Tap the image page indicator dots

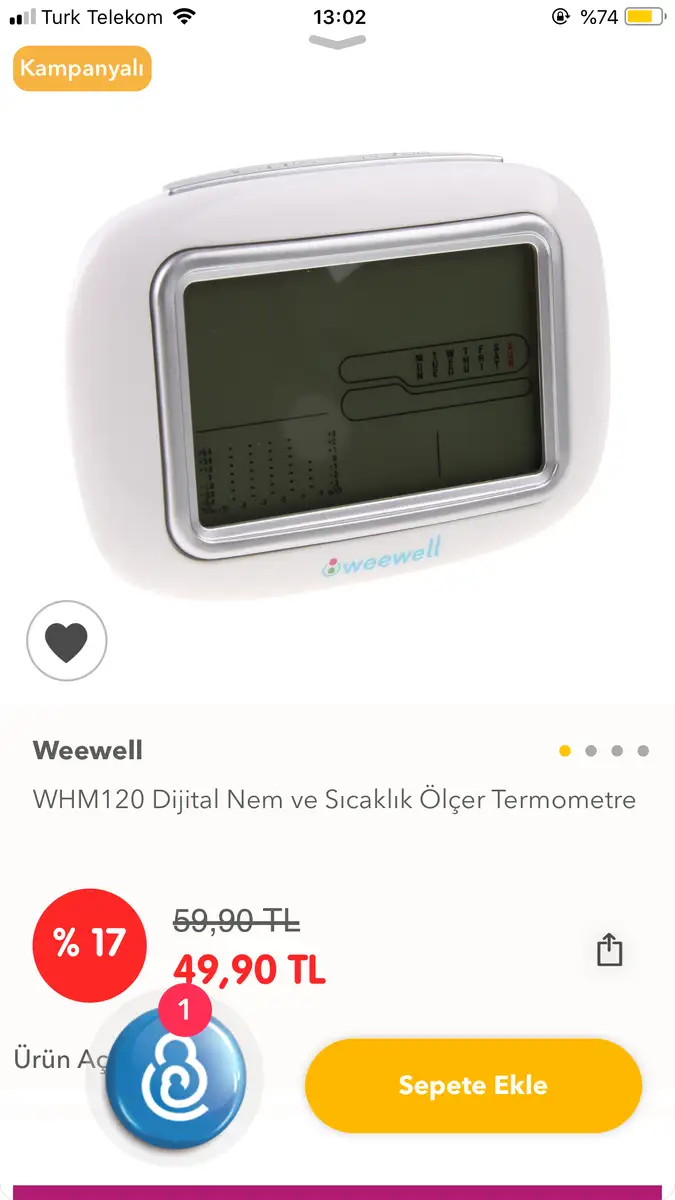pos(604,751)
